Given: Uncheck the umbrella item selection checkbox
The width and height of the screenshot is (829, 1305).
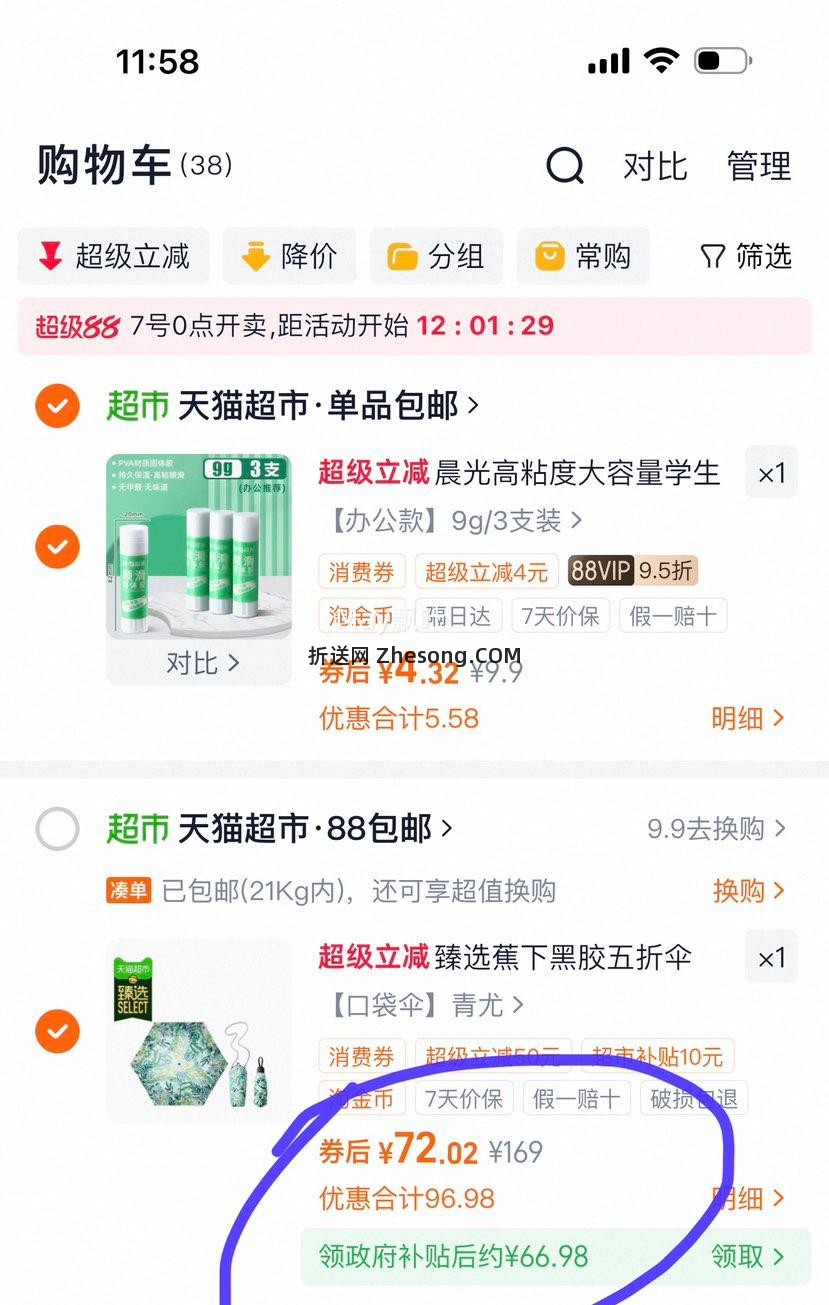Looking at the screenshot, I should coord(57,1032).
